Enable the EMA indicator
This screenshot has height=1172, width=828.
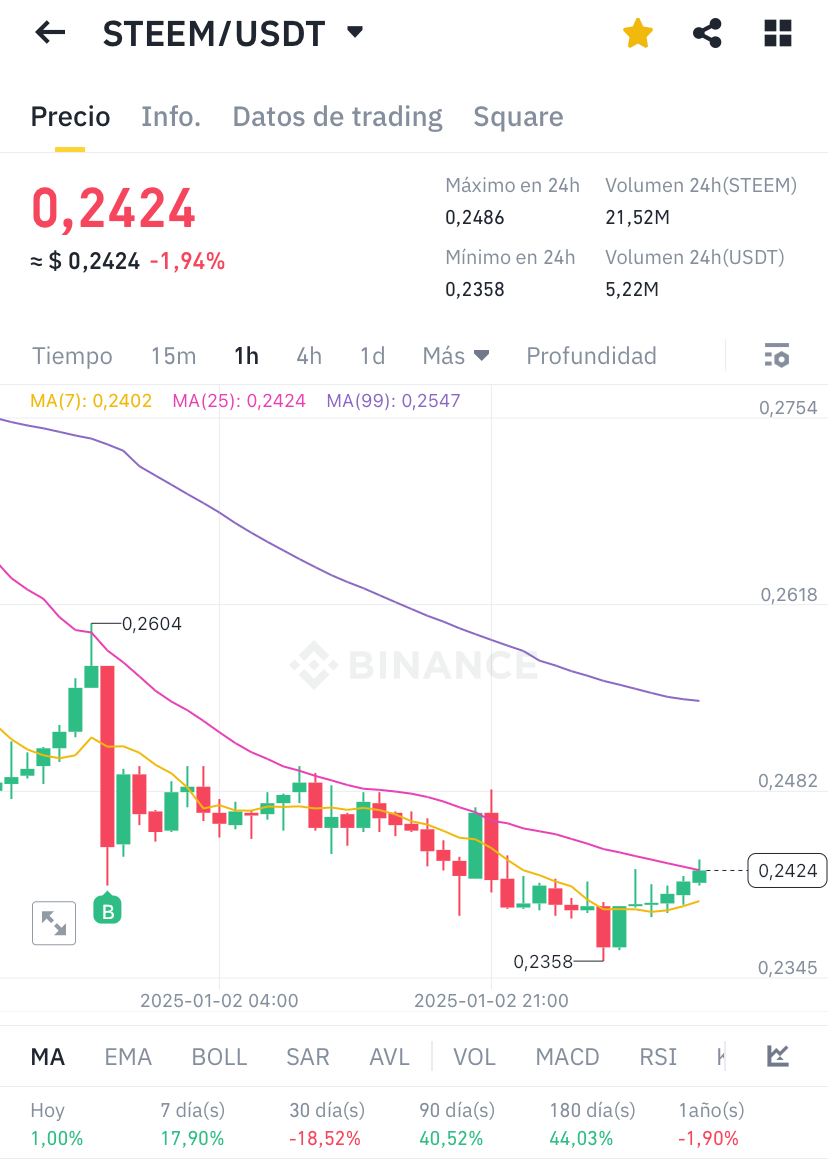click(x=128, y=1057)
